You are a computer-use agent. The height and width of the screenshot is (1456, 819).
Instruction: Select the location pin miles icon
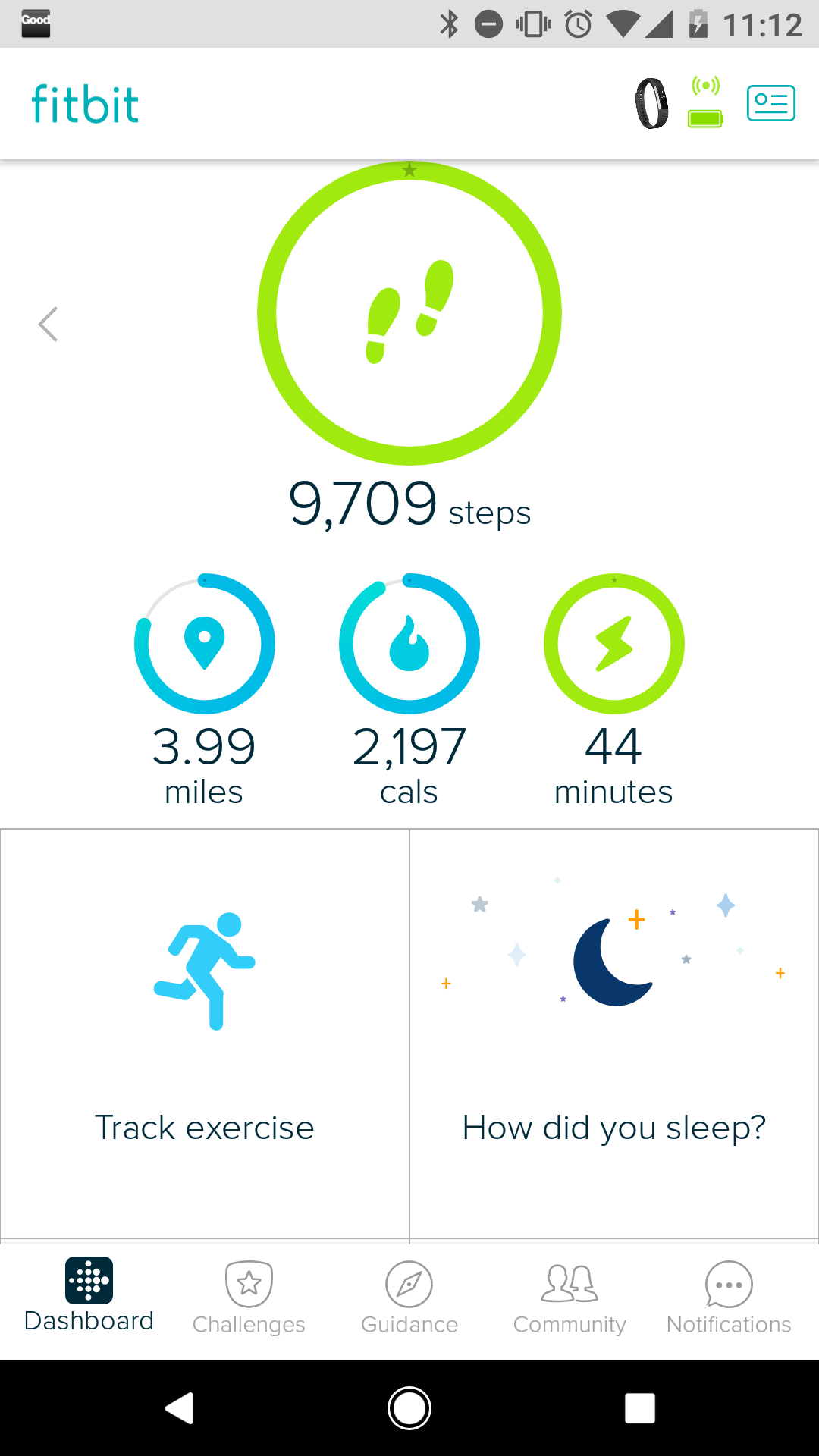pos(203,642)
